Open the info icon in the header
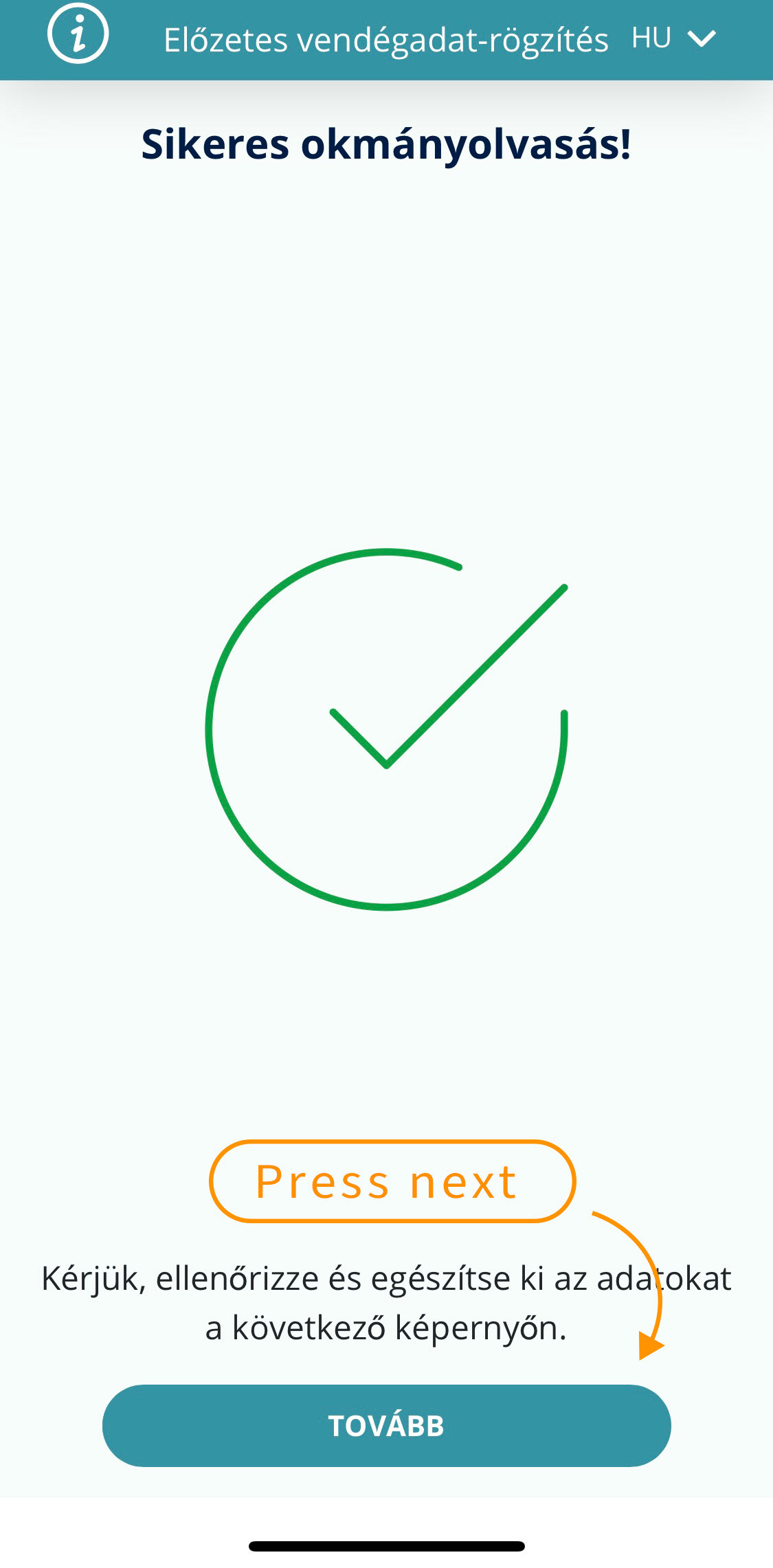 pos(78,34)
